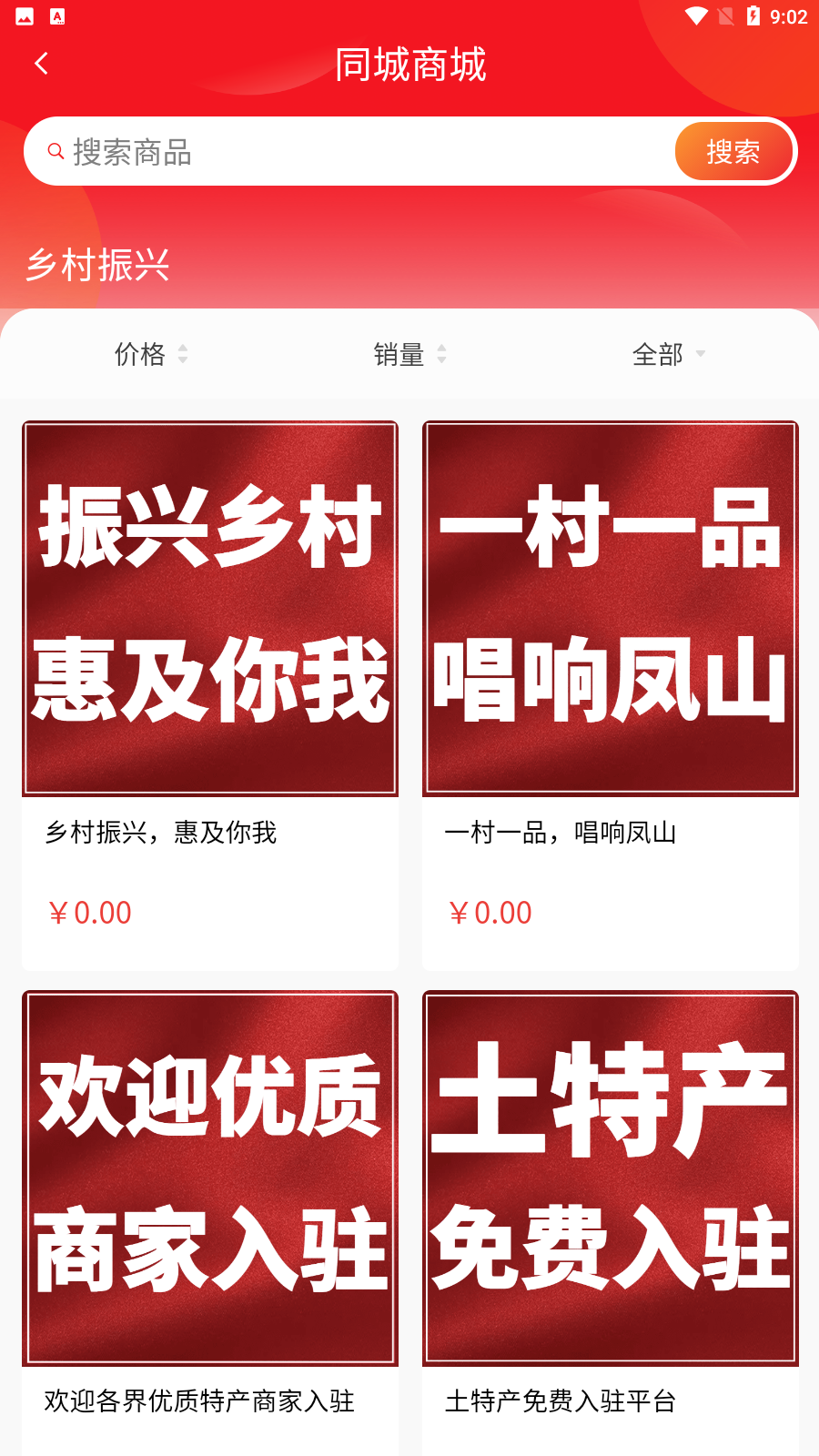
Task: View the 欢迎各界优质特产商家入驻 item
Action: coord(210,1219)
